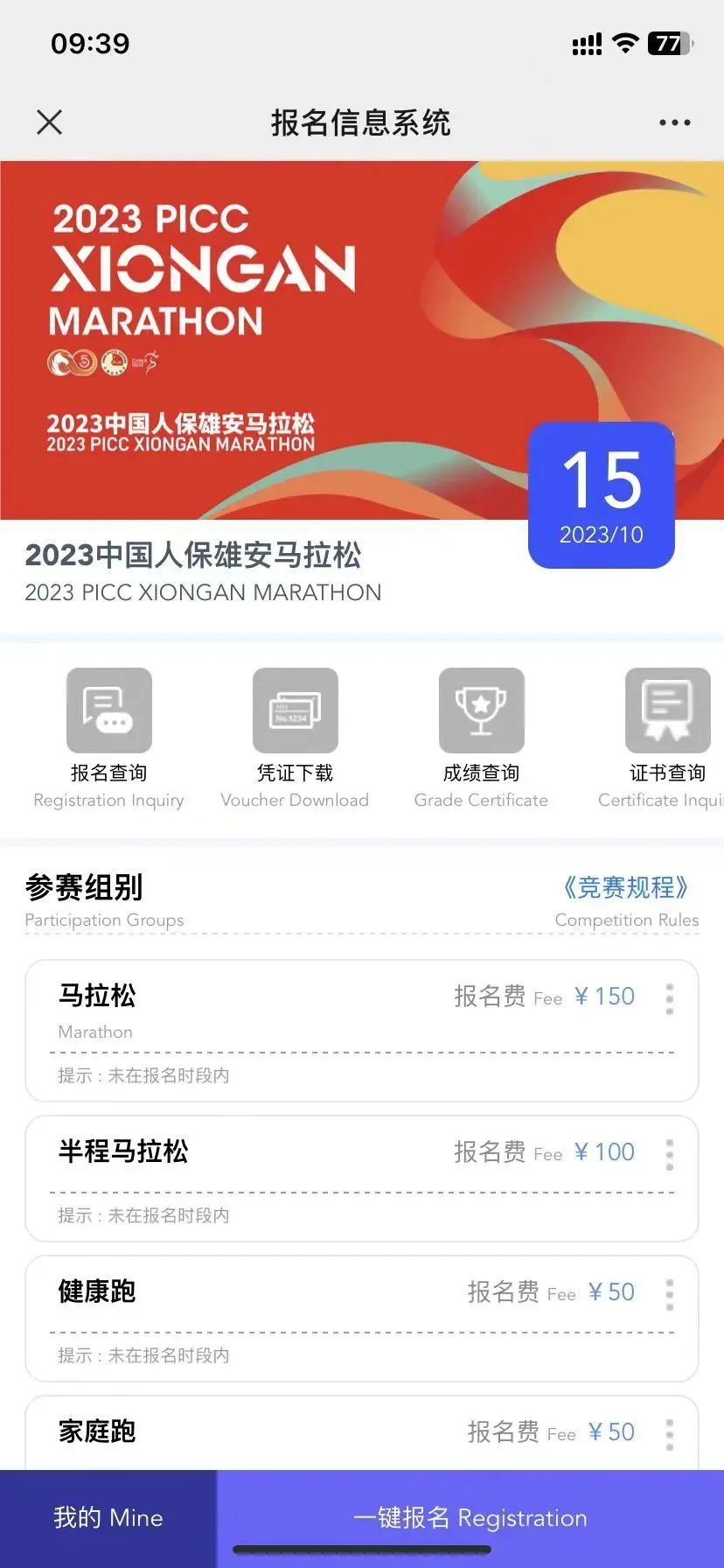Go to 我的 Mine

tap(108, 1517)
